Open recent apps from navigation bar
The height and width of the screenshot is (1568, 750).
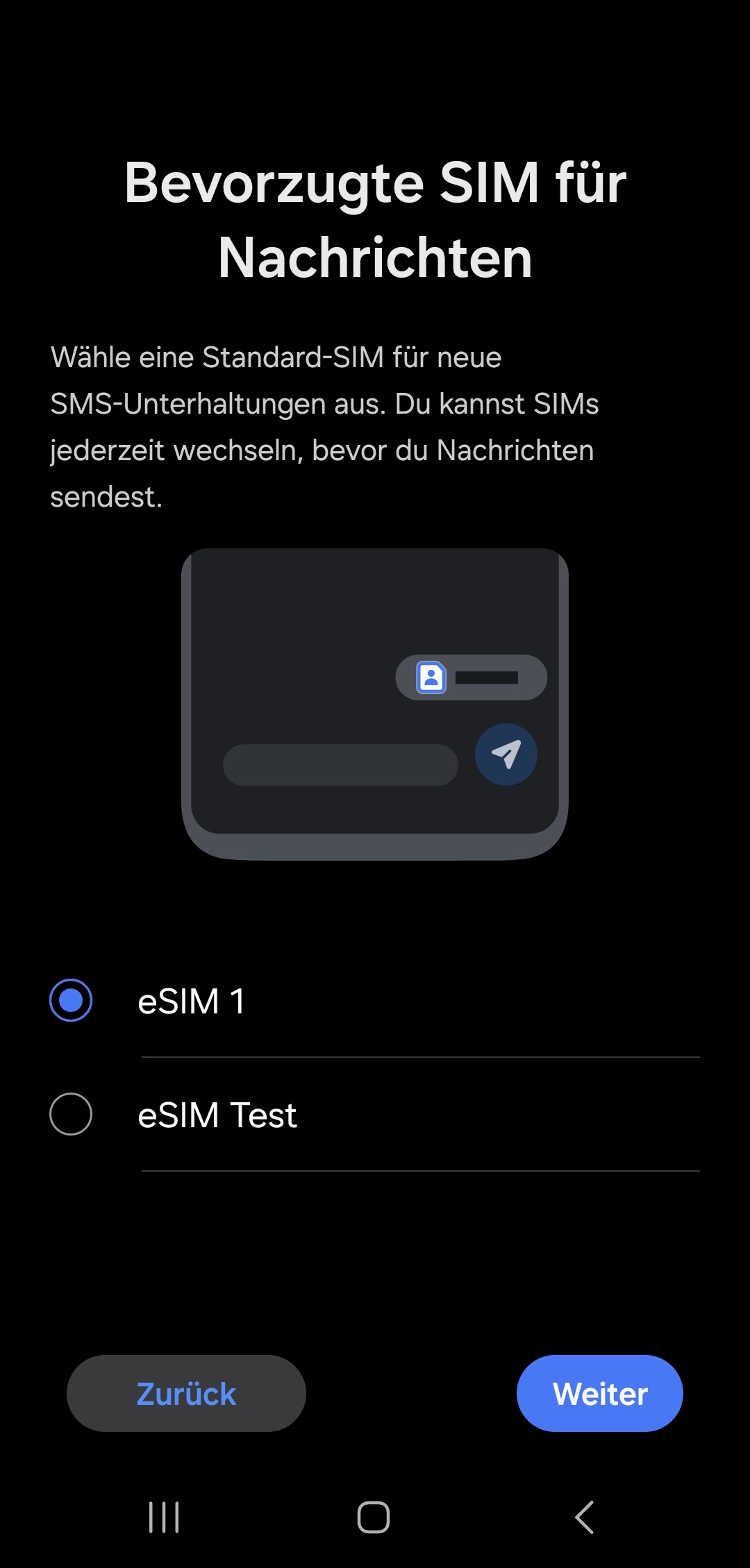[x=165, y=1517]
